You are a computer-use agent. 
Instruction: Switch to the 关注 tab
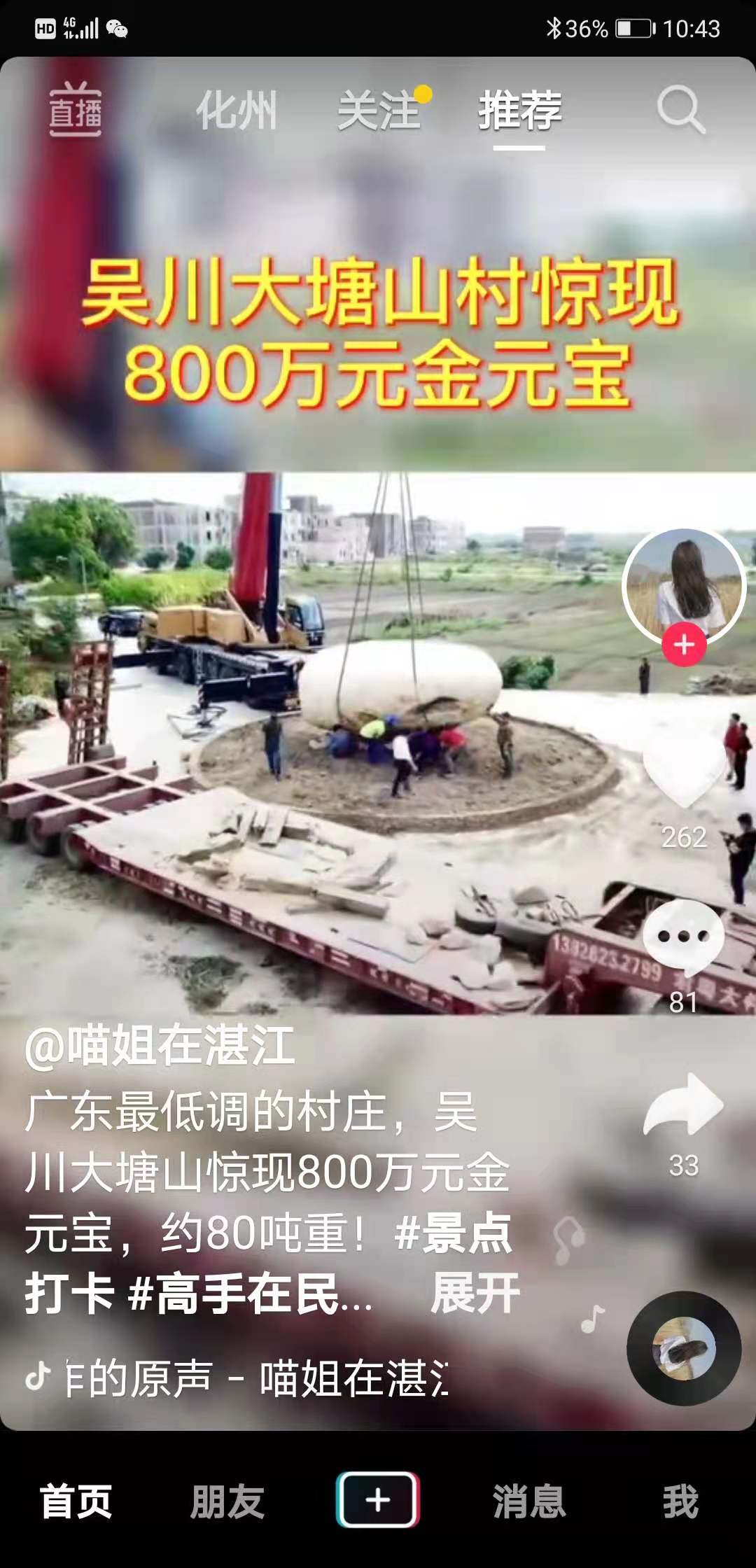click(379, 111)
